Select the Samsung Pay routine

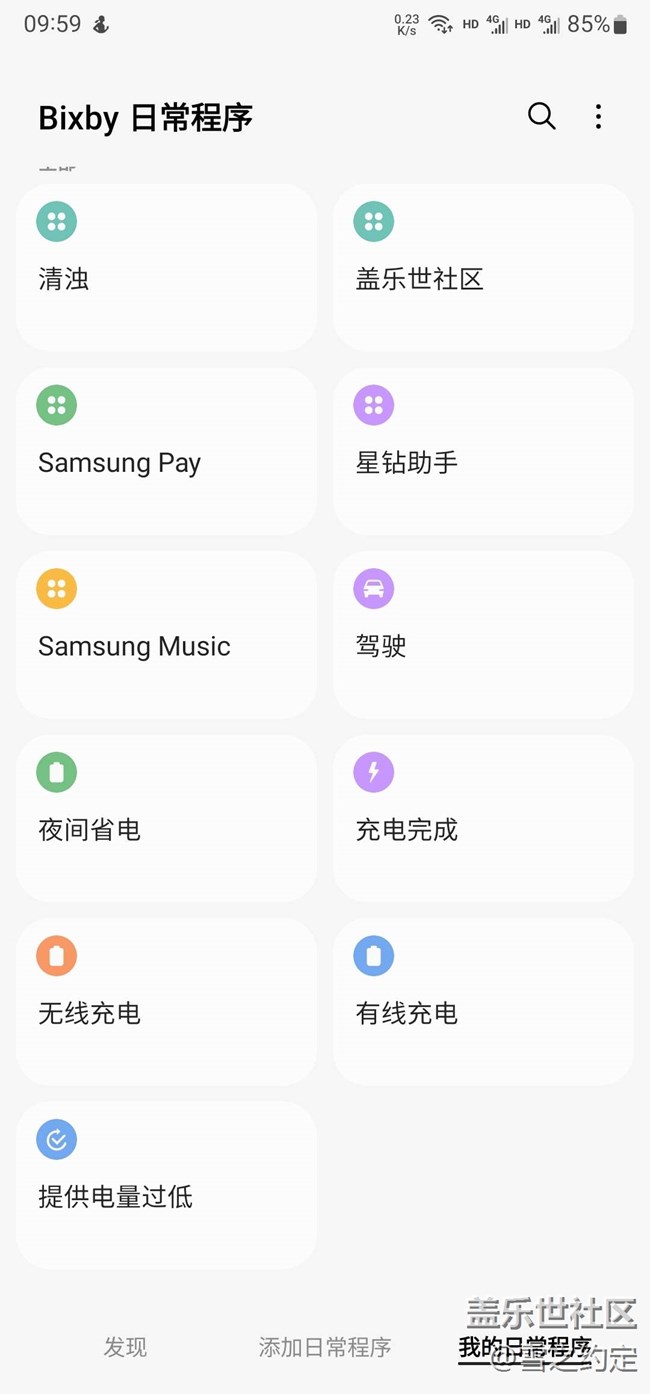166,451
